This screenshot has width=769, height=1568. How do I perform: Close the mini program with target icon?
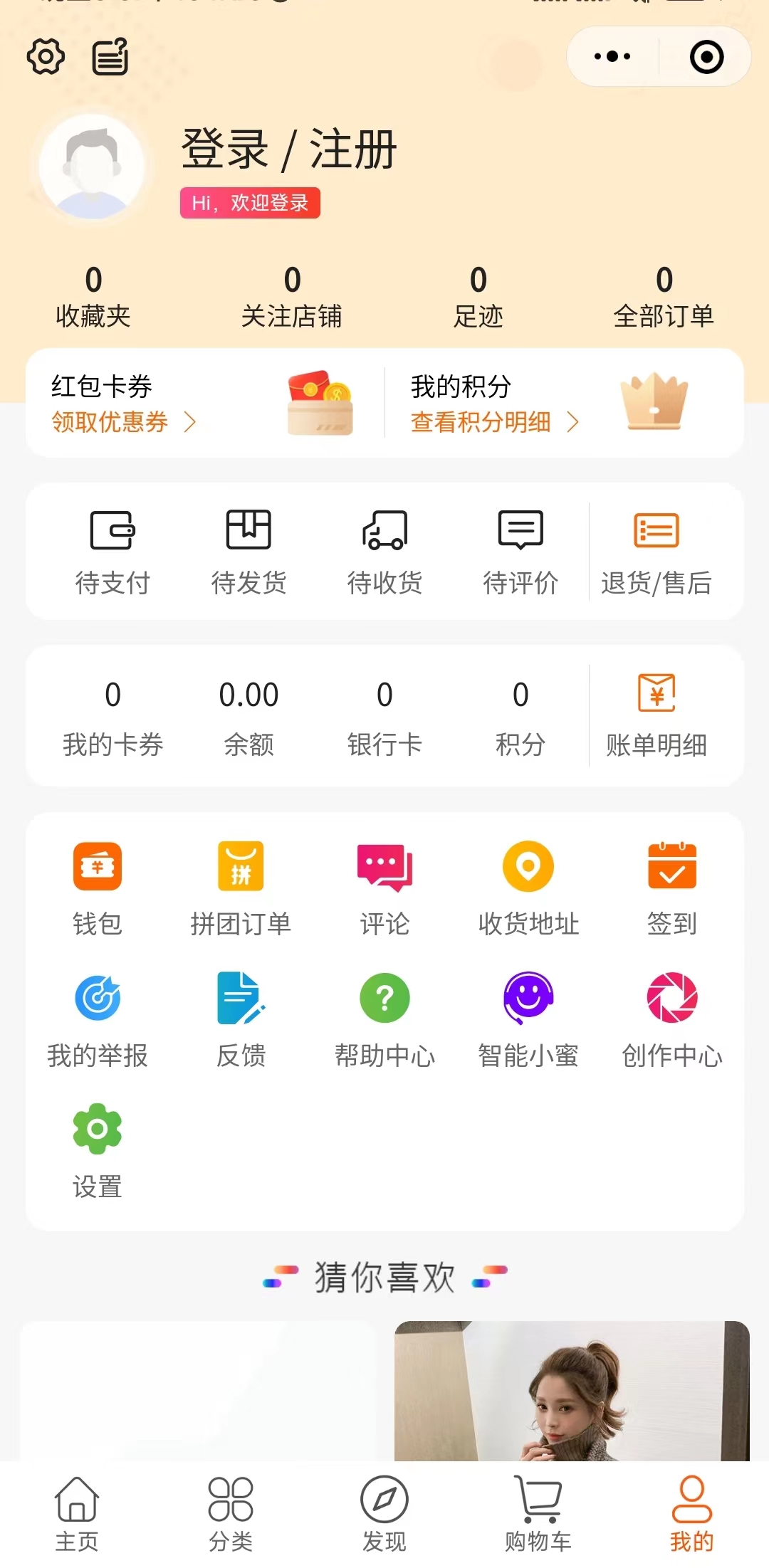click(x=706, y=57)
